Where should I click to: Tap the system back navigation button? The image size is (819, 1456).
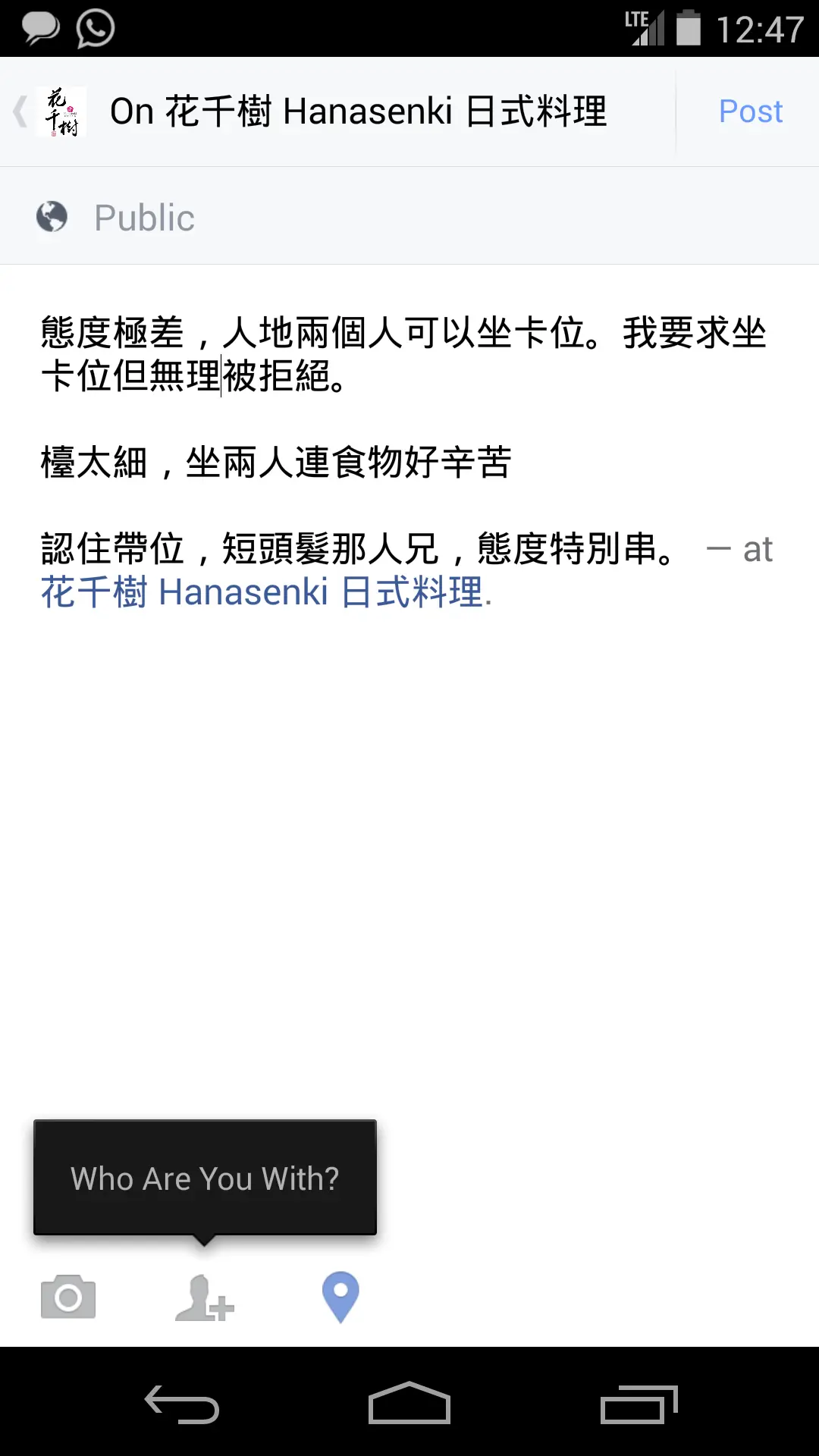coord(182,1404)
